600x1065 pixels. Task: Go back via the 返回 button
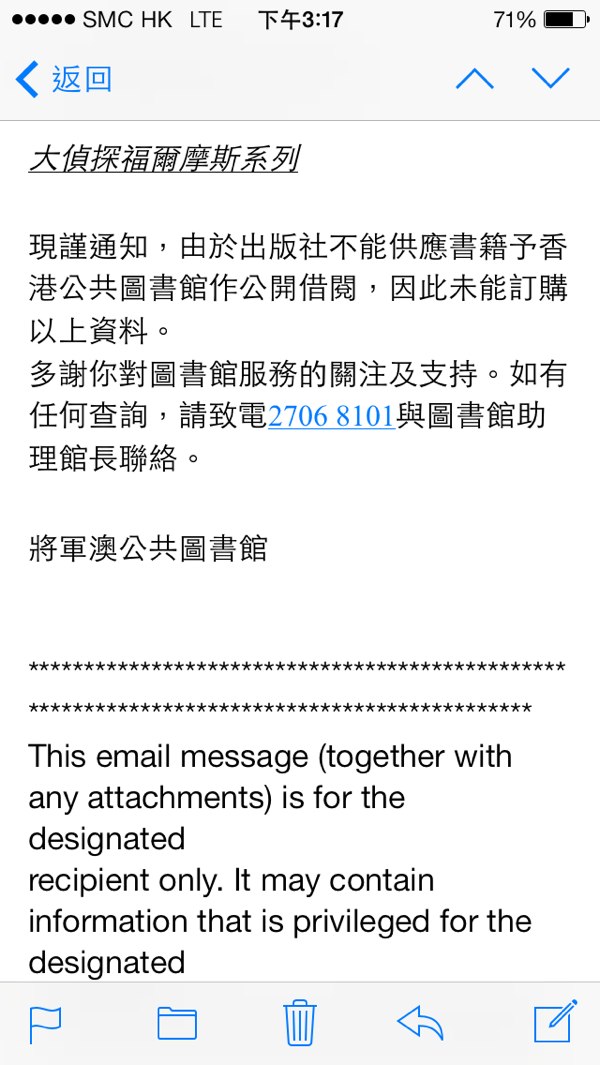click(65, 79)
